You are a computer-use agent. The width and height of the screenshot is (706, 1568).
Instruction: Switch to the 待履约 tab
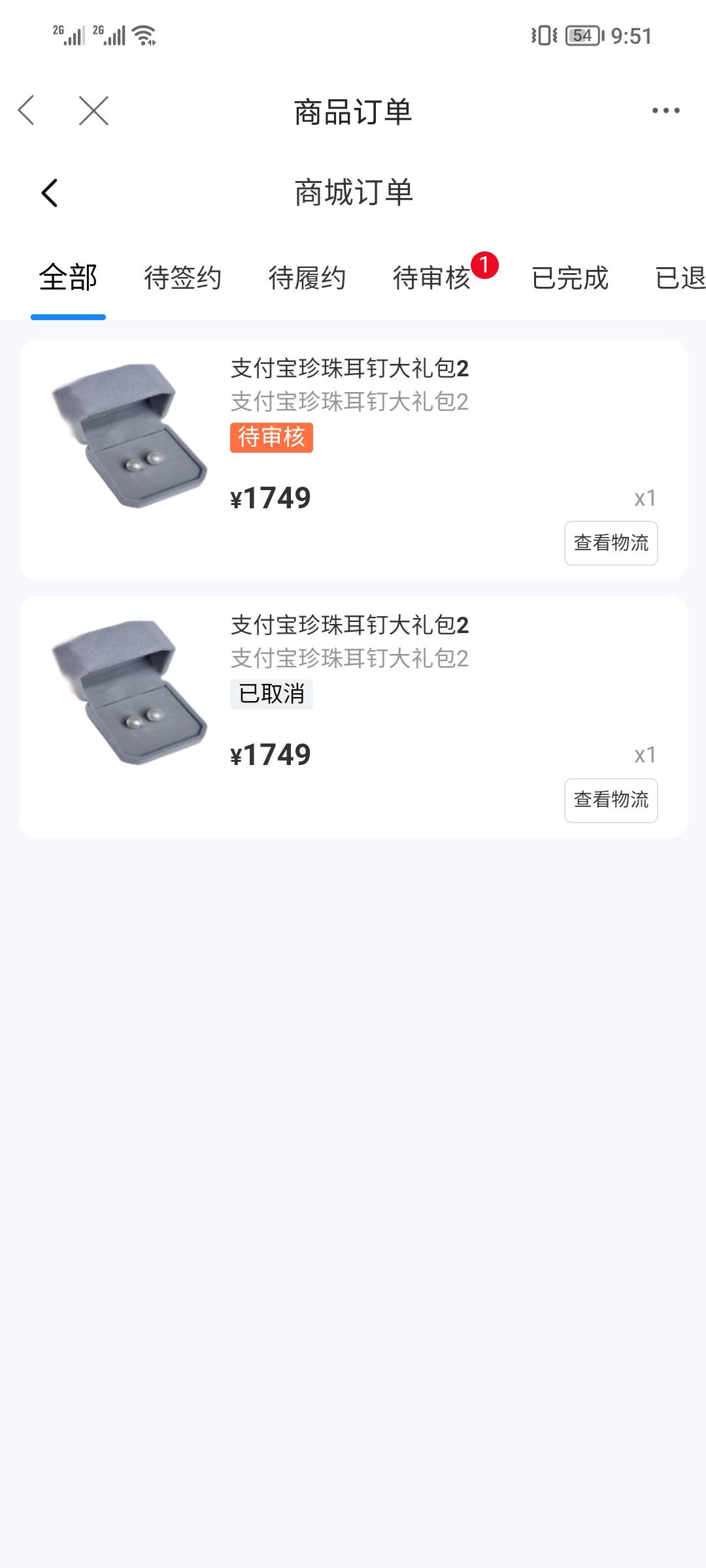307,278
